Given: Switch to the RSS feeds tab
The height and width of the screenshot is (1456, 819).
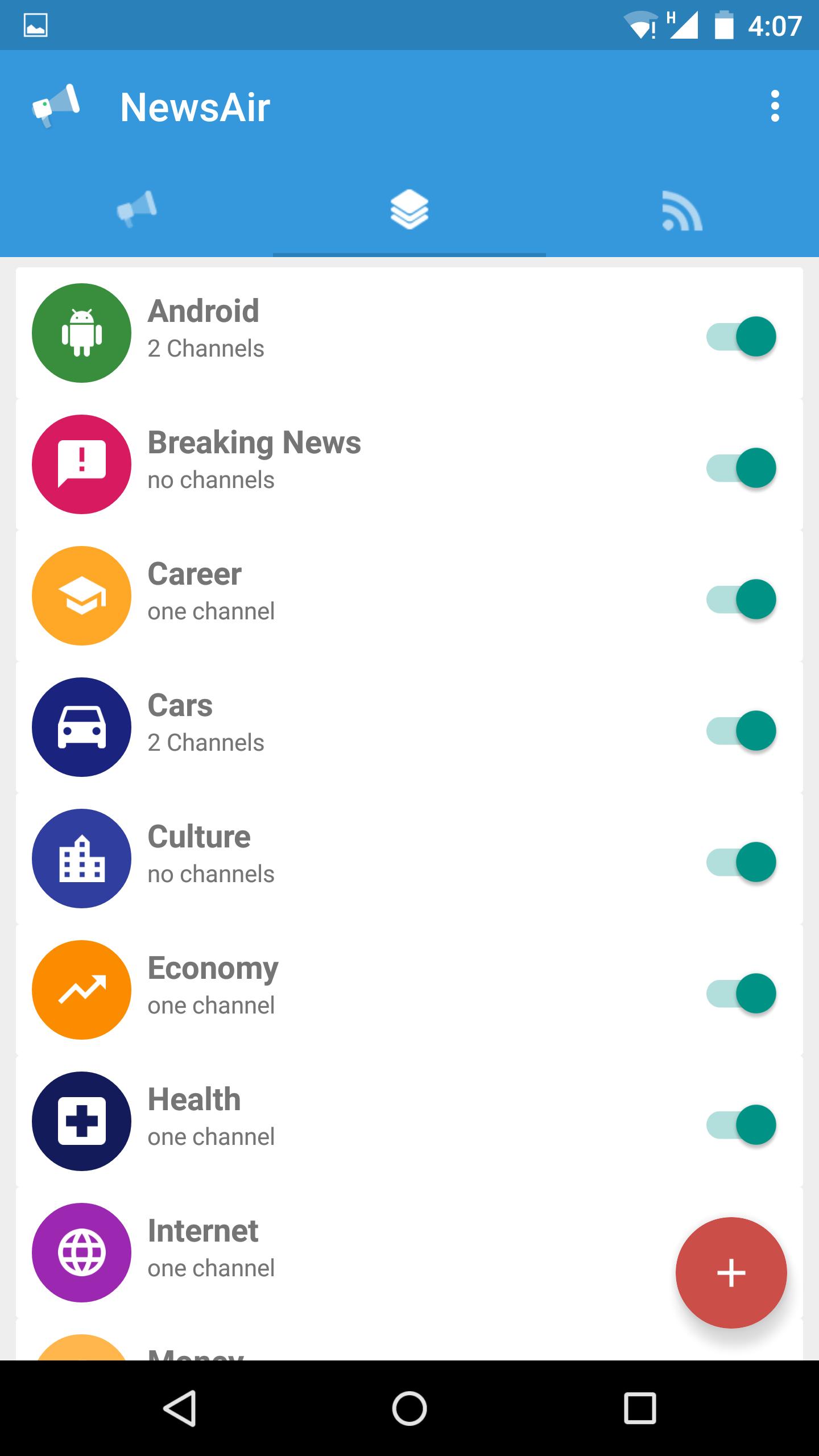Looking at the screenshot, I should click(682, 210).
